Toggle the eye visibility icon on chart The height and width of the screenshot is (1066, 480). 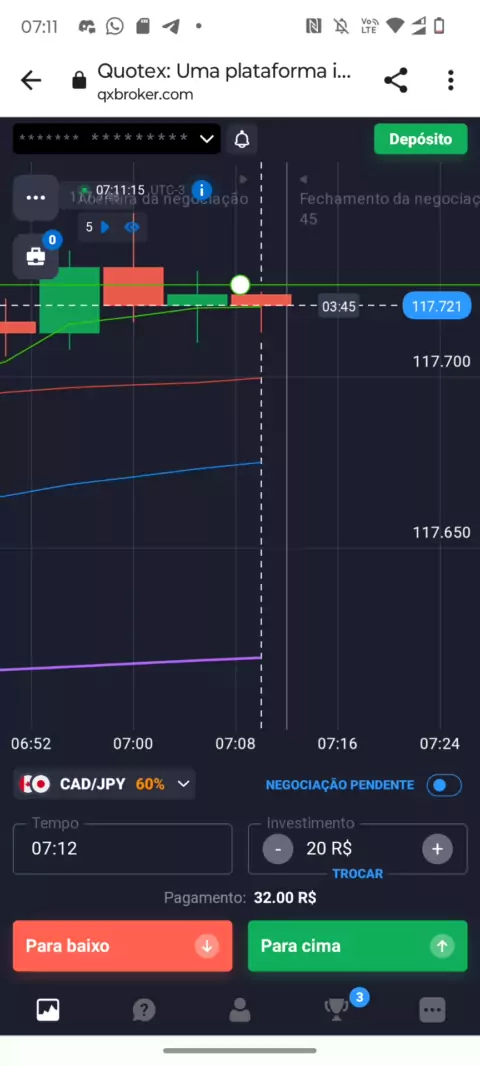coord(132,227)
